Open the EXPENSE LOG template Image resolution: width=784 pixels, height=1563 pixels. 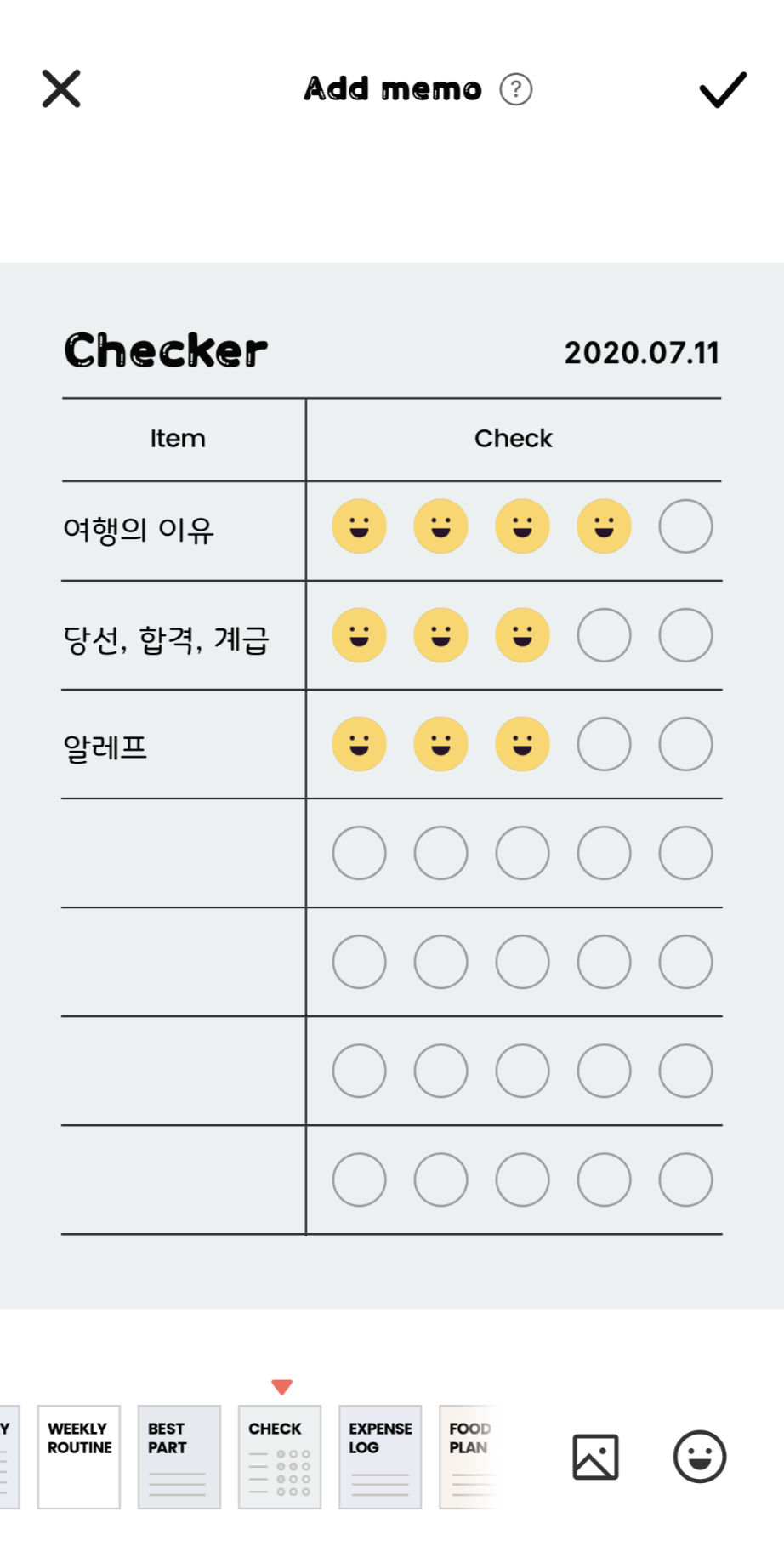[x=379, y=1456]
